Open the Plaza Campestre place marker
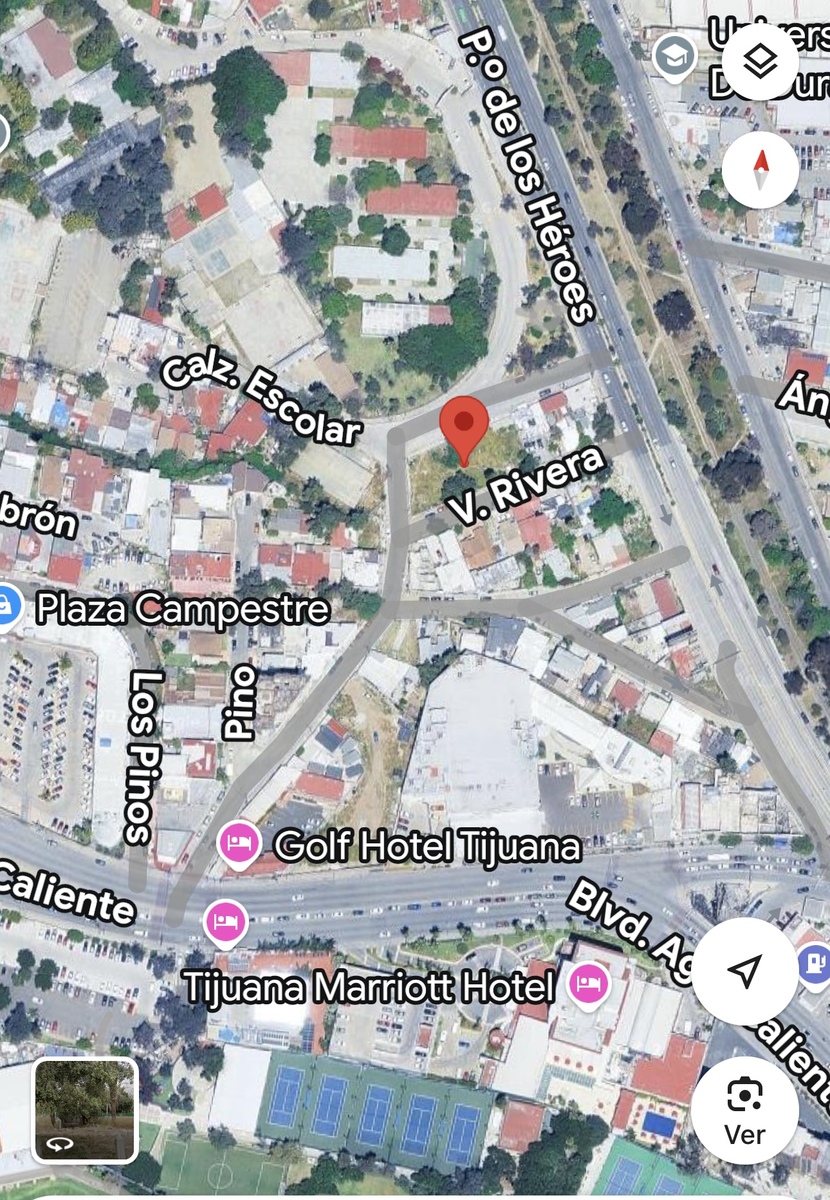The height and width of the screenshot is (1200, 830). point(8,606)
